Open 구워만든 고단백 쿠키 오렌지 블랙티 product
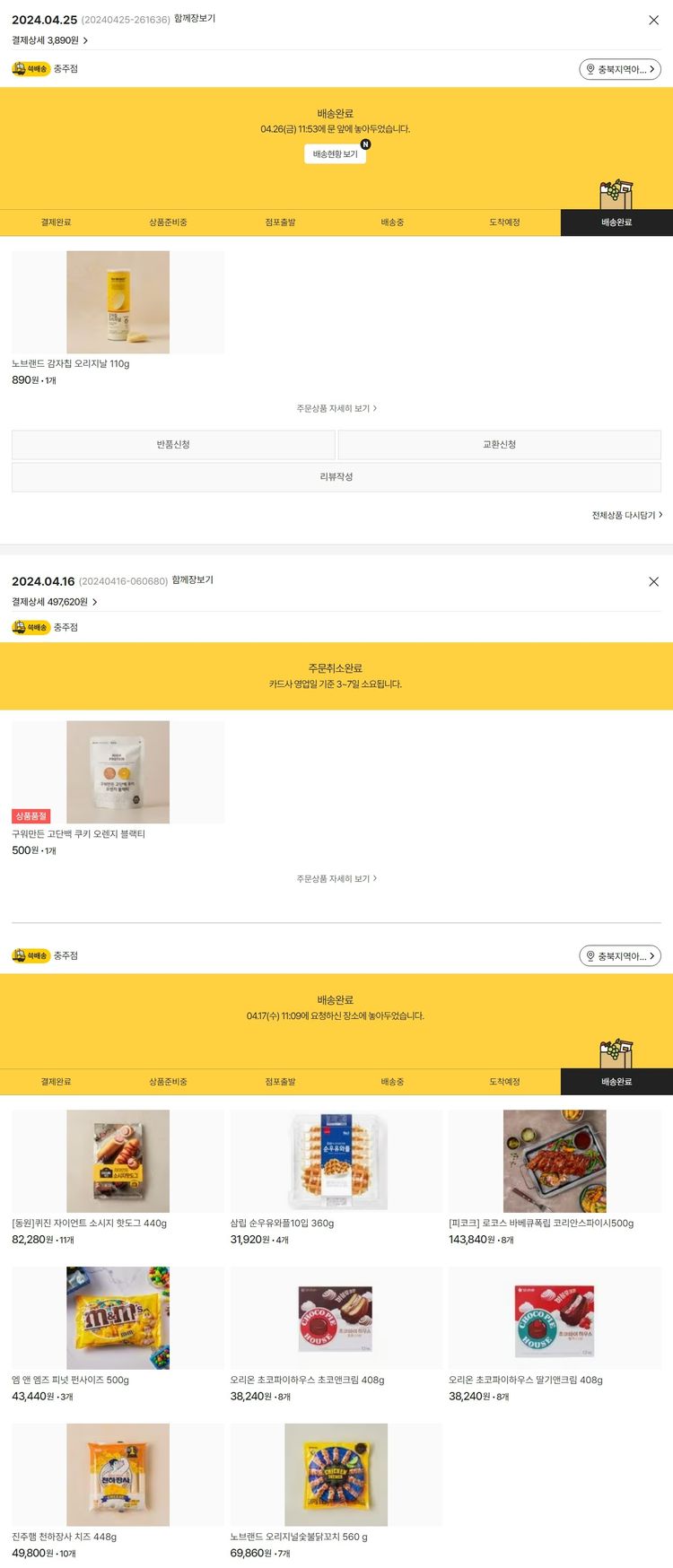Screen dimensions: 673x1568 [x=118, y=772]
